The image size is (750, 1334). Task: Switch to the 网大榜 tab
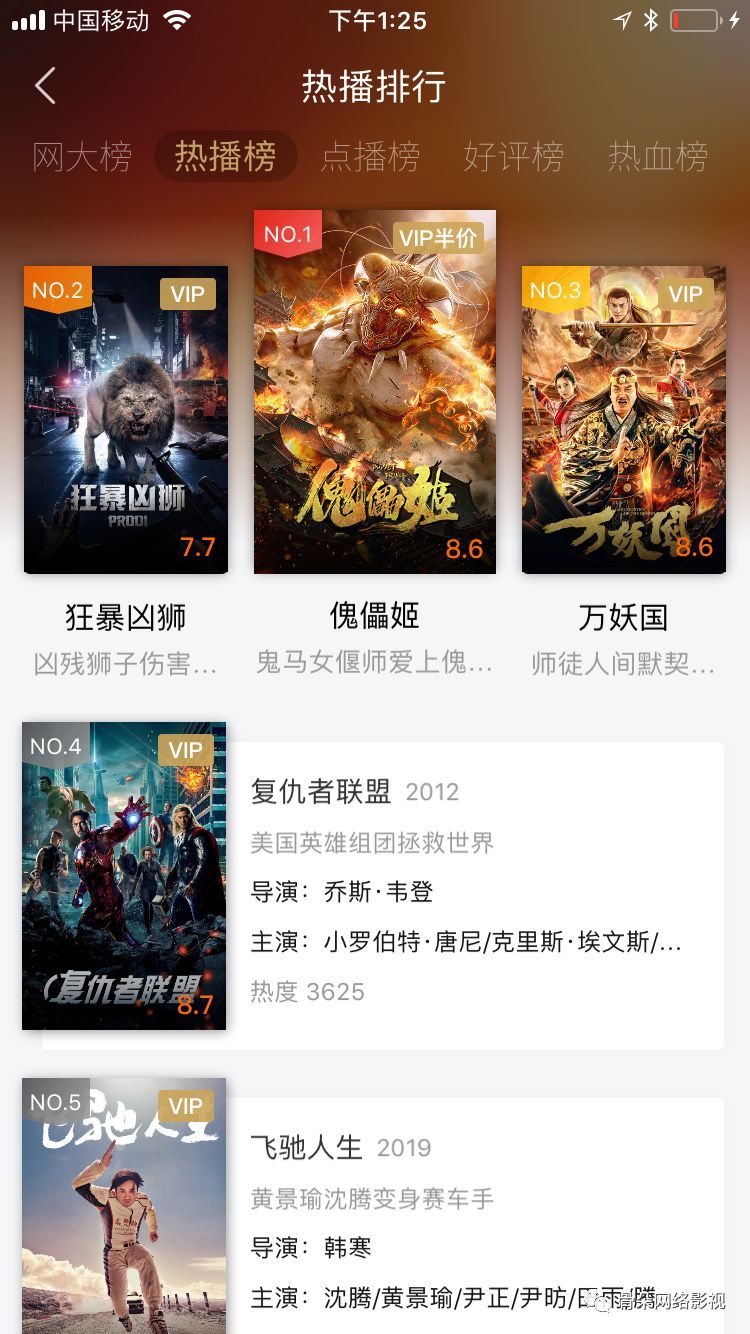pyautogui.click(x=82, y=157)
